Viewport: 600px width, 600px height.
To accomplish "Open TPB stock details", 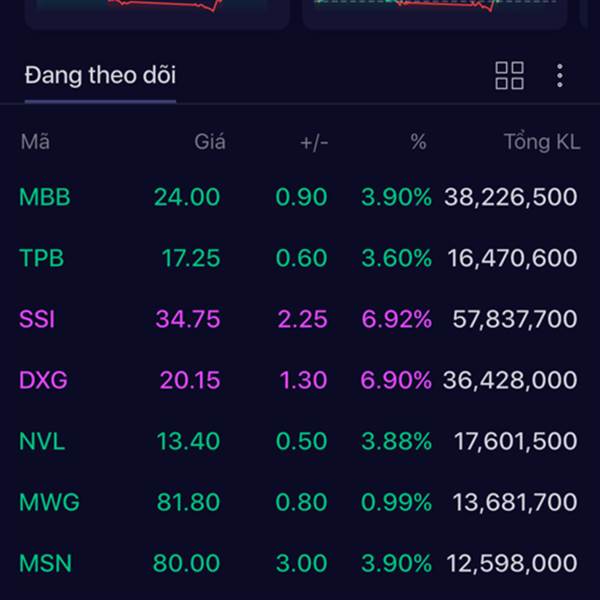I will pyautogui.click(x=42, y=258).
